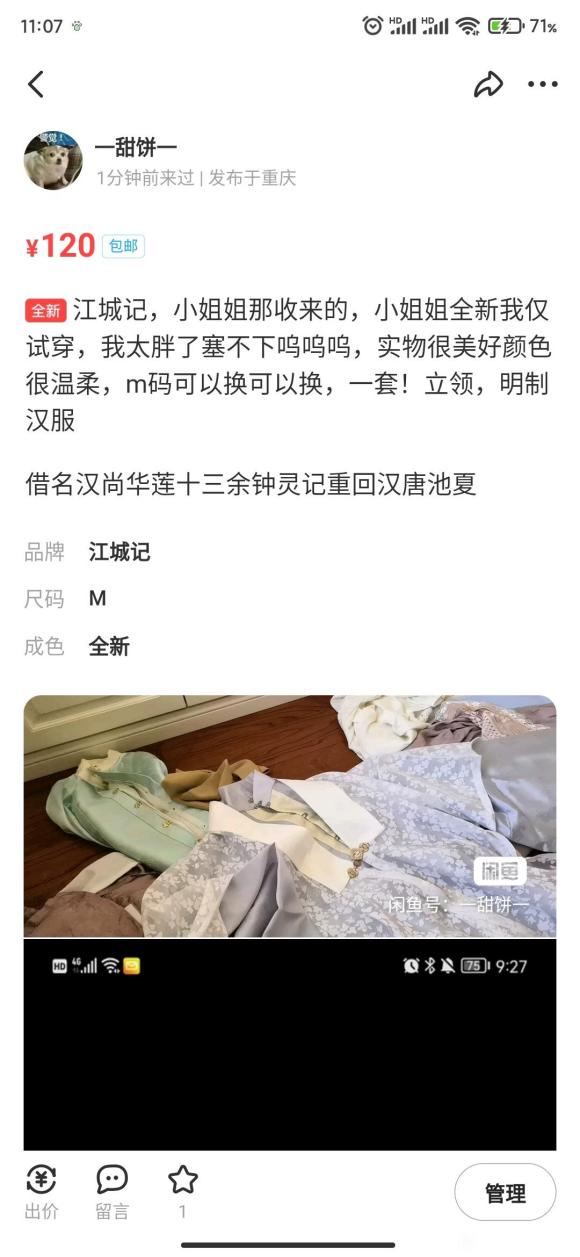Favorite the listing with the star

click(x=182, y=1192)
